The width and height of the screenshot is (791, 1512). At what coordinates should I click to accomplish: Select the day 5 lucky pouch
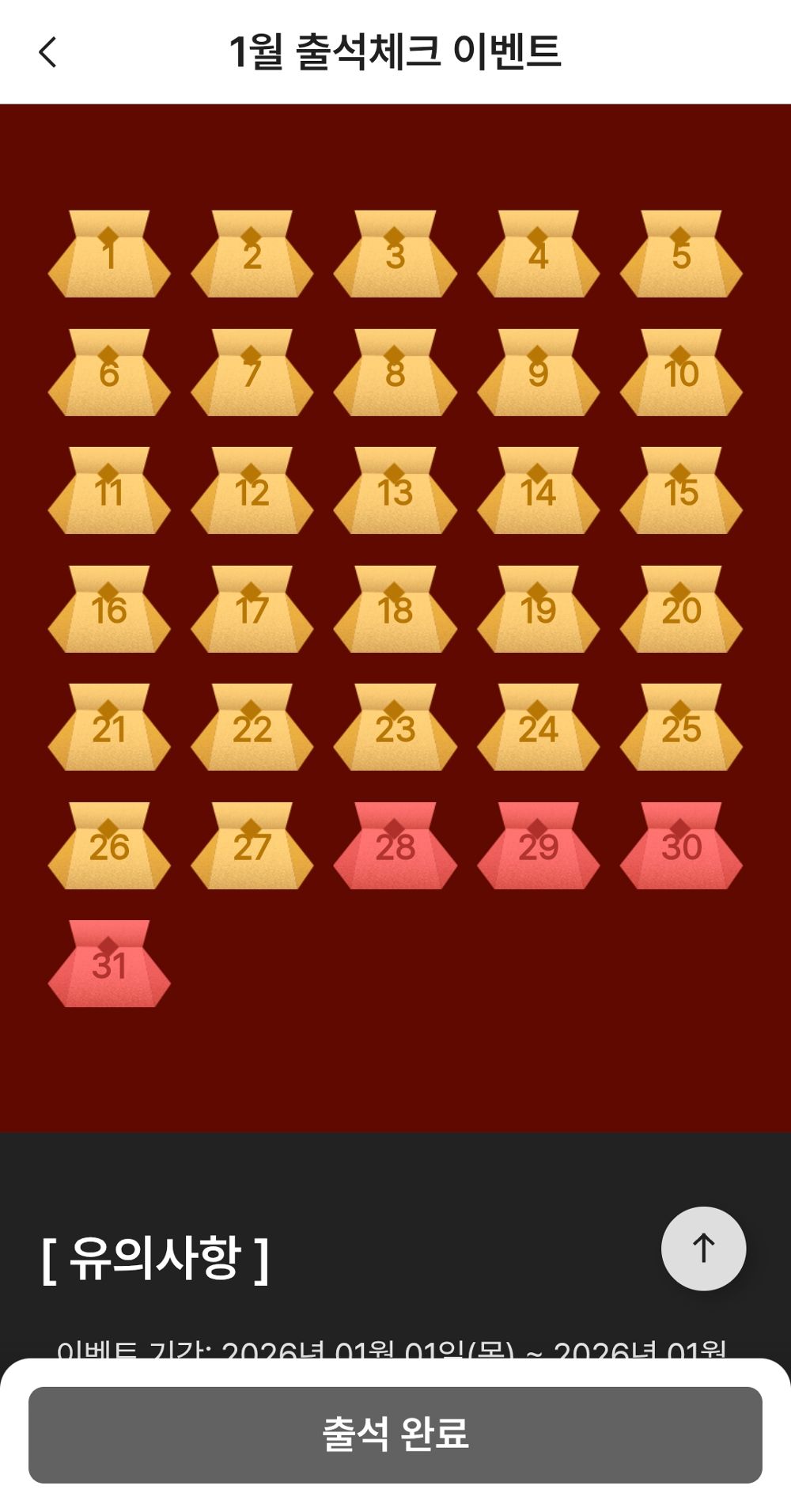pyautogui.click(x=681, y=256)
